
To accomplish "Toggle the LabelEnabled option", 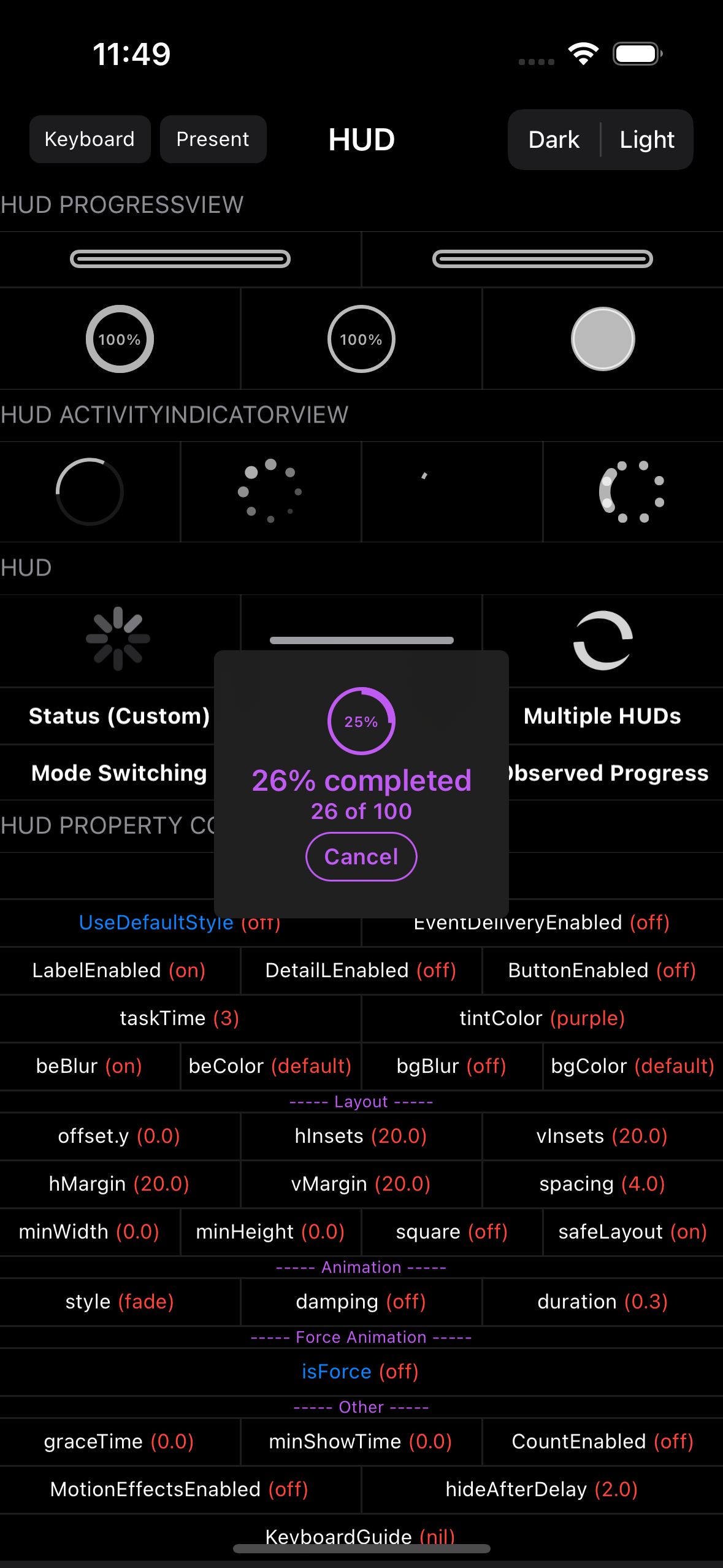I will [119, 970].
